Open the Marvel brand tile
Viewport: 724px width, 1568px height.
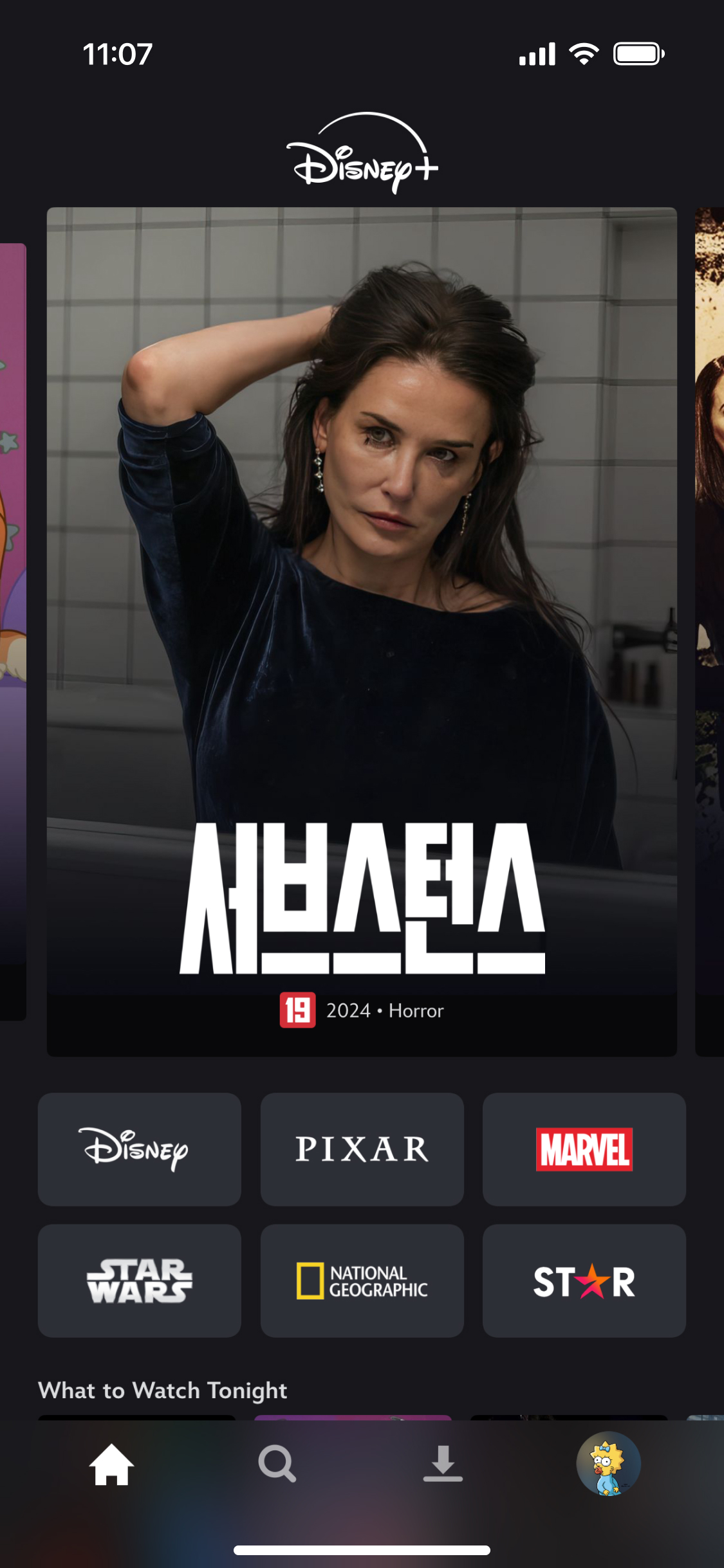click(584, 1149)
